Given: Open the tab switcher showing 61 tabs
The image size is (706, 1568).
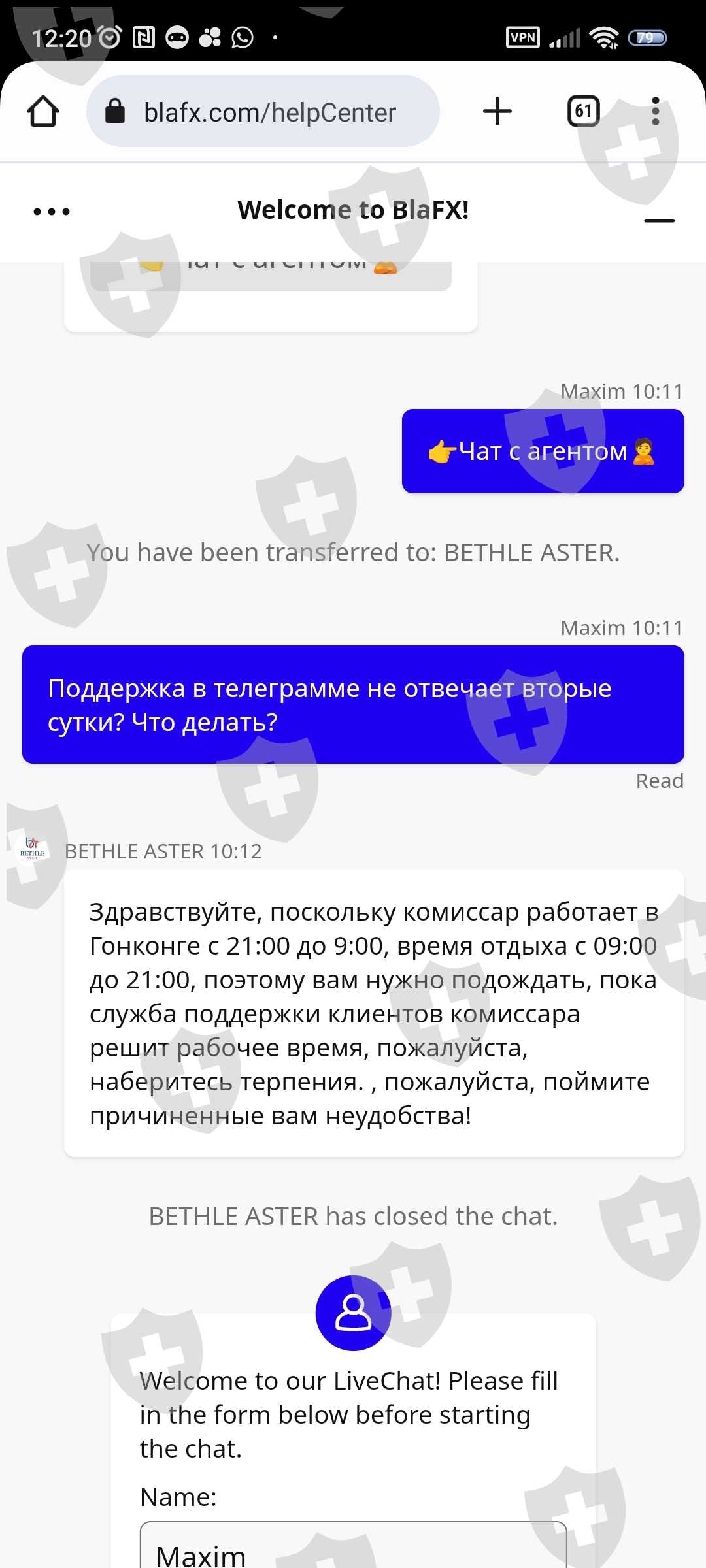Looking at the screenshot, I should [583, 112].
